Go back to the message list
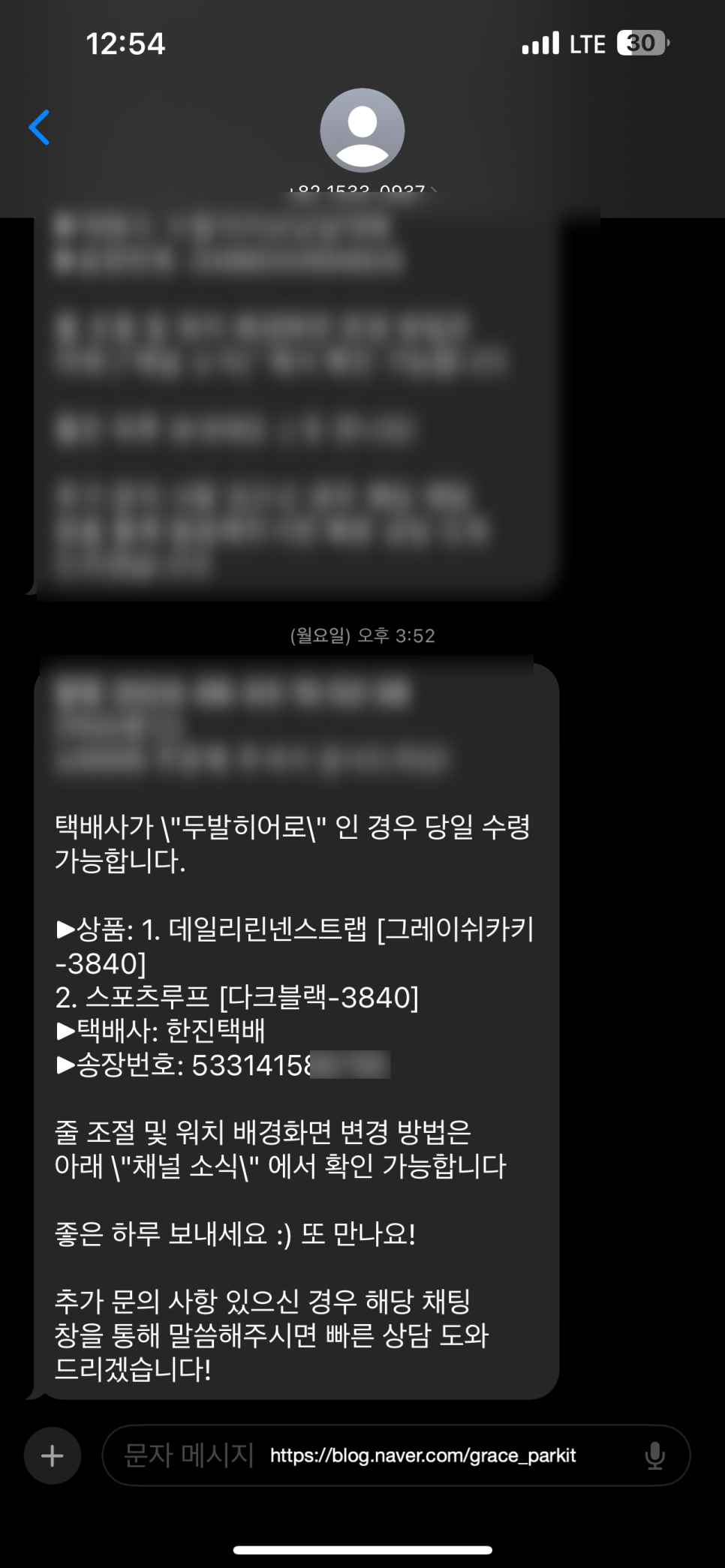The height and width of the screenshot is (1568, 725). click(x=40, y=128)
